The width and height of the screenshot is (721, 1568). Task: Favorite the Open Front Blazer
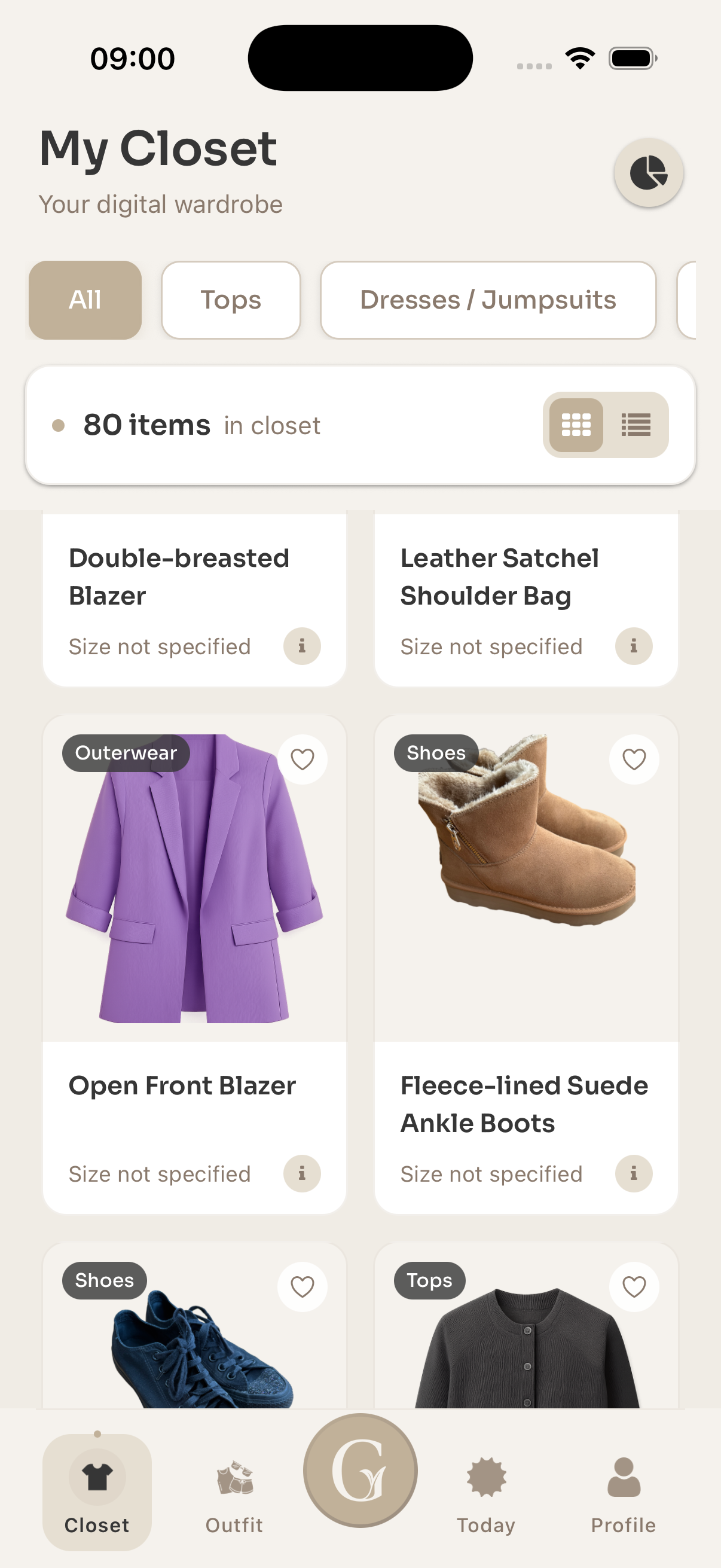pyautogui.click(x=303, y=758)
